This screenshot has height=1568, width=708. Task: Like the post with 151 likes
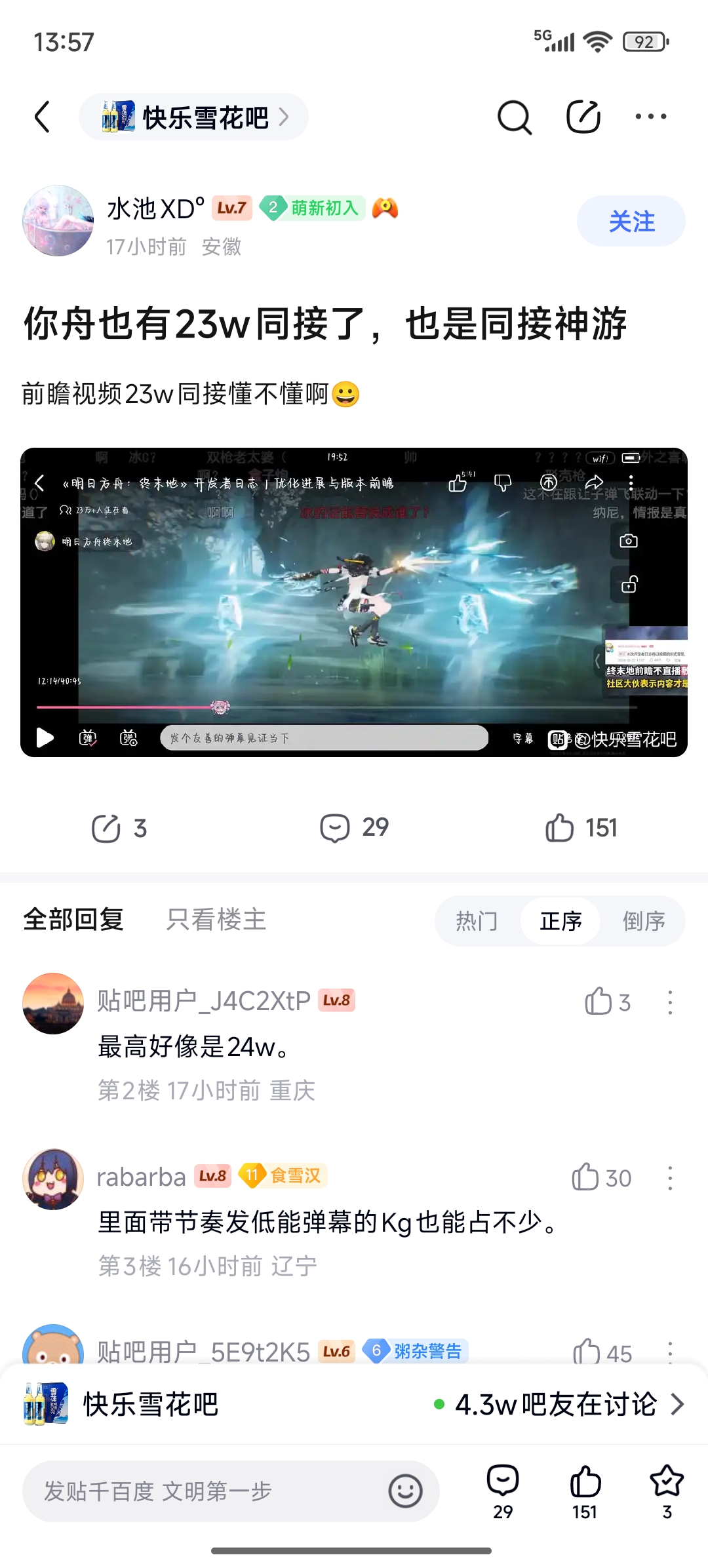point(580,828)
